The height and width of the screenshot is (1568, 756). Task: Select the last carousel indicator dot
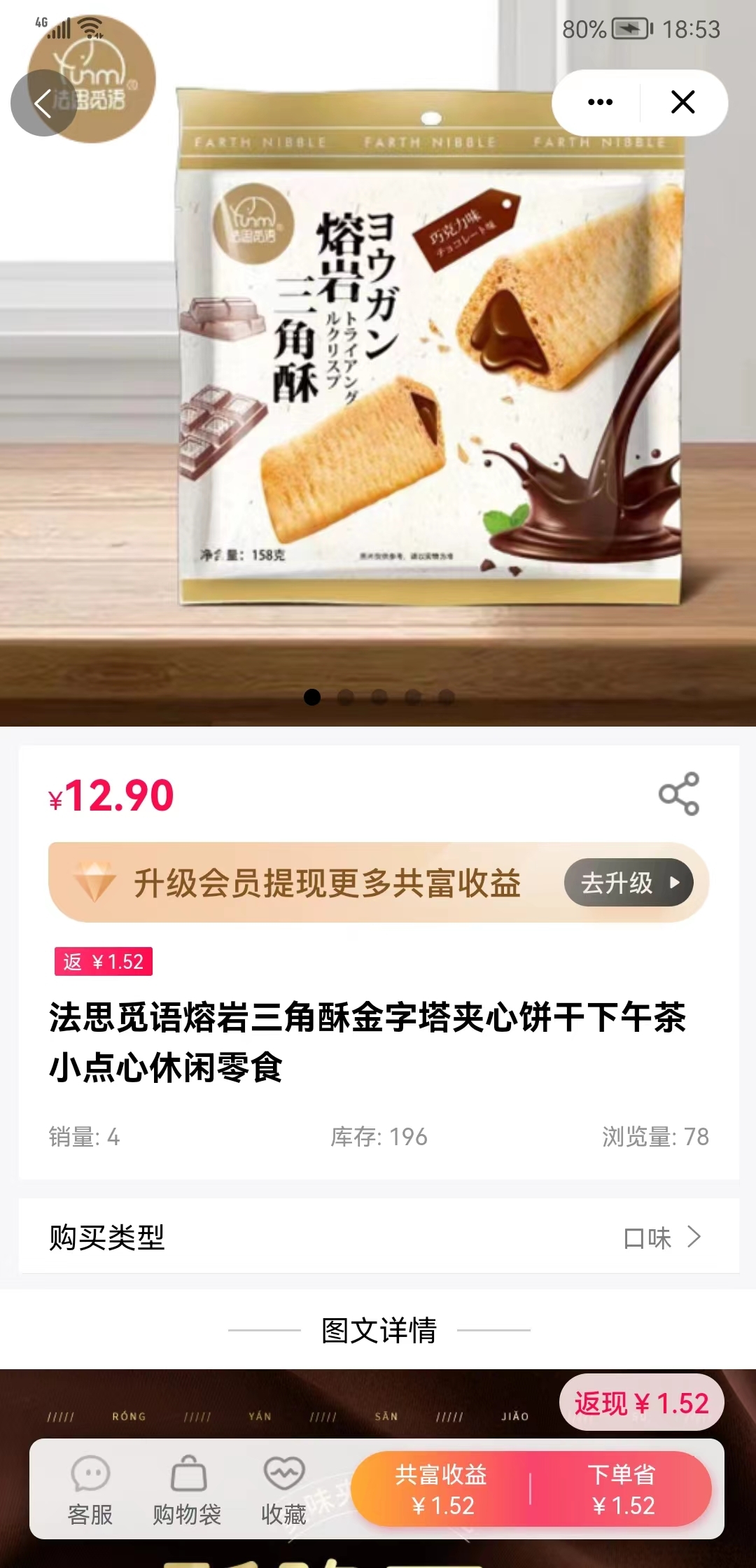pyautogui.click(x=447, y=695)
